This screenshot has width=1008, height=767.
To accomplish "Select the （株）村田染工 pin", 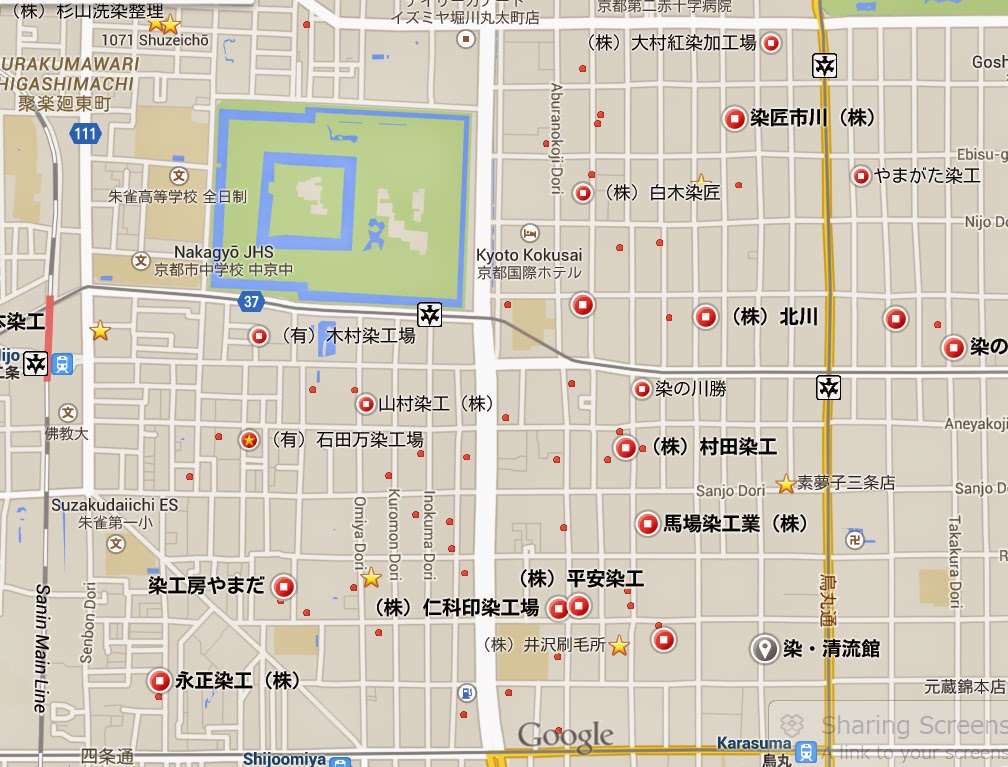I will [x=626, y=448].
